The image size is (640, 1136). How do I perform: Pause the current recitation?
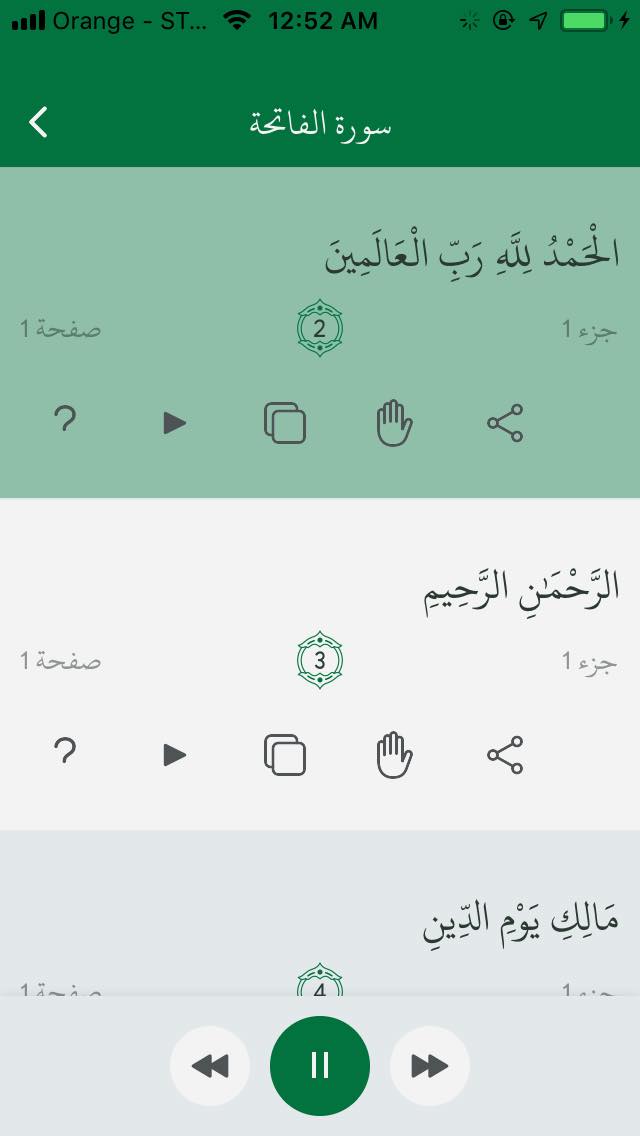coord(320,1066)
